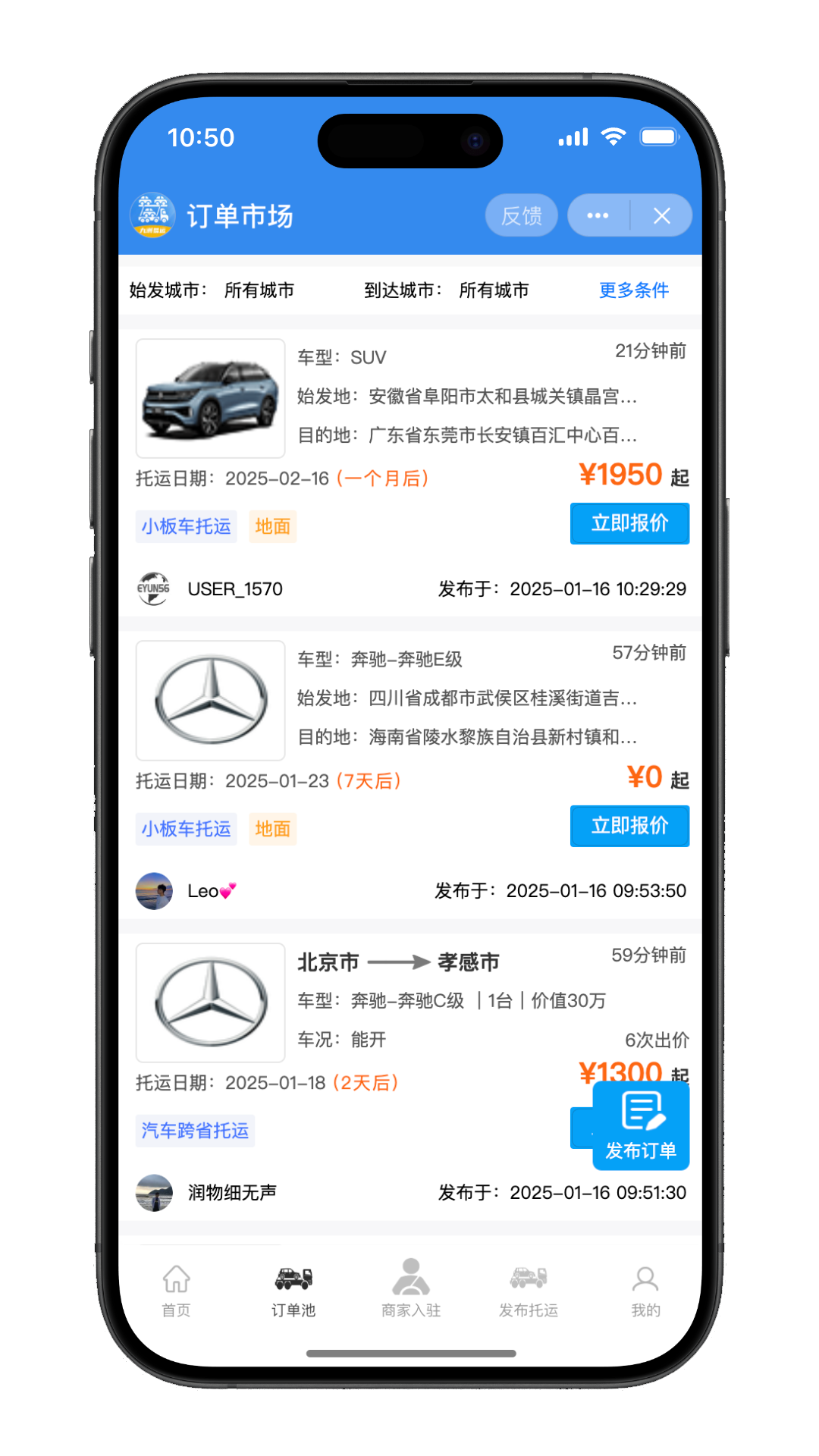Close the mini-program
The height and width of the screenshot is (1456, 819).
pos(661,216)
